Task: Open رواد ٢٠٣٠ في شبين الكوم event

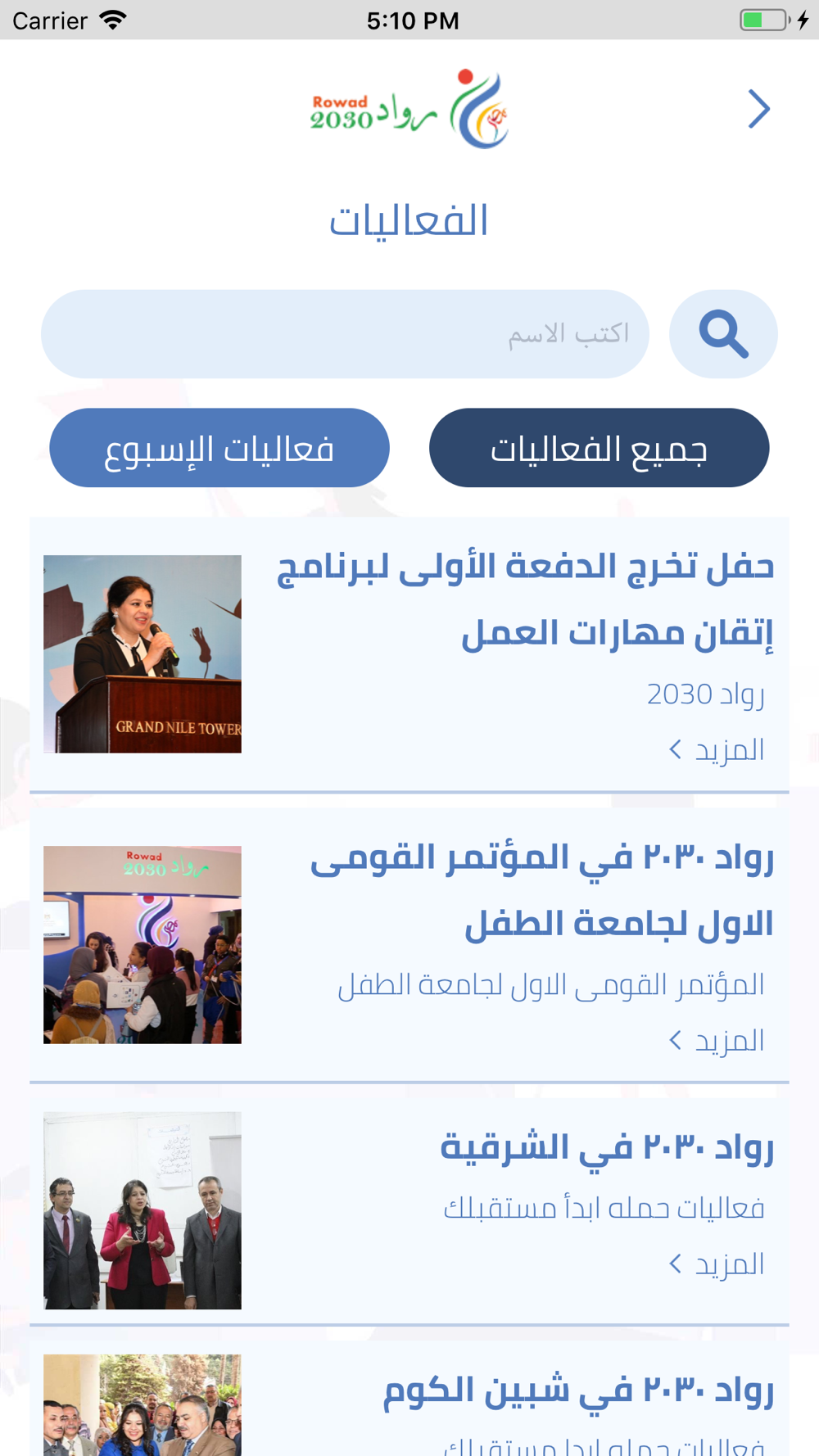Action: click(409, 1399)
